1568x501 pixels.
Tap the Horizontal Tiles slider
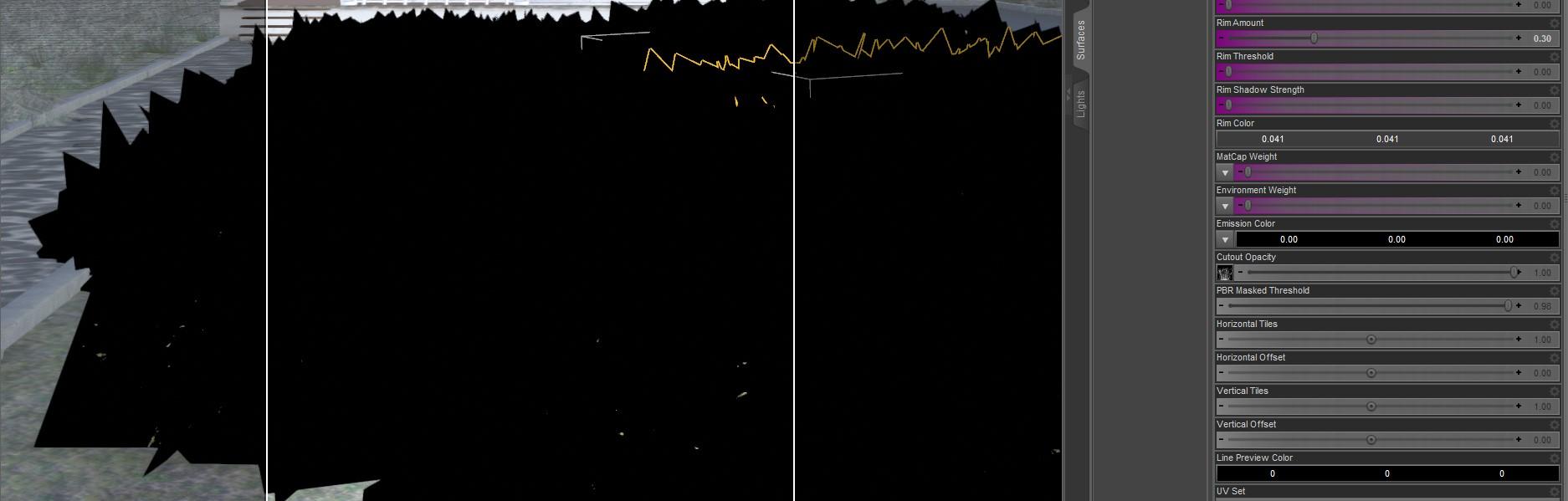(1370, 340)
